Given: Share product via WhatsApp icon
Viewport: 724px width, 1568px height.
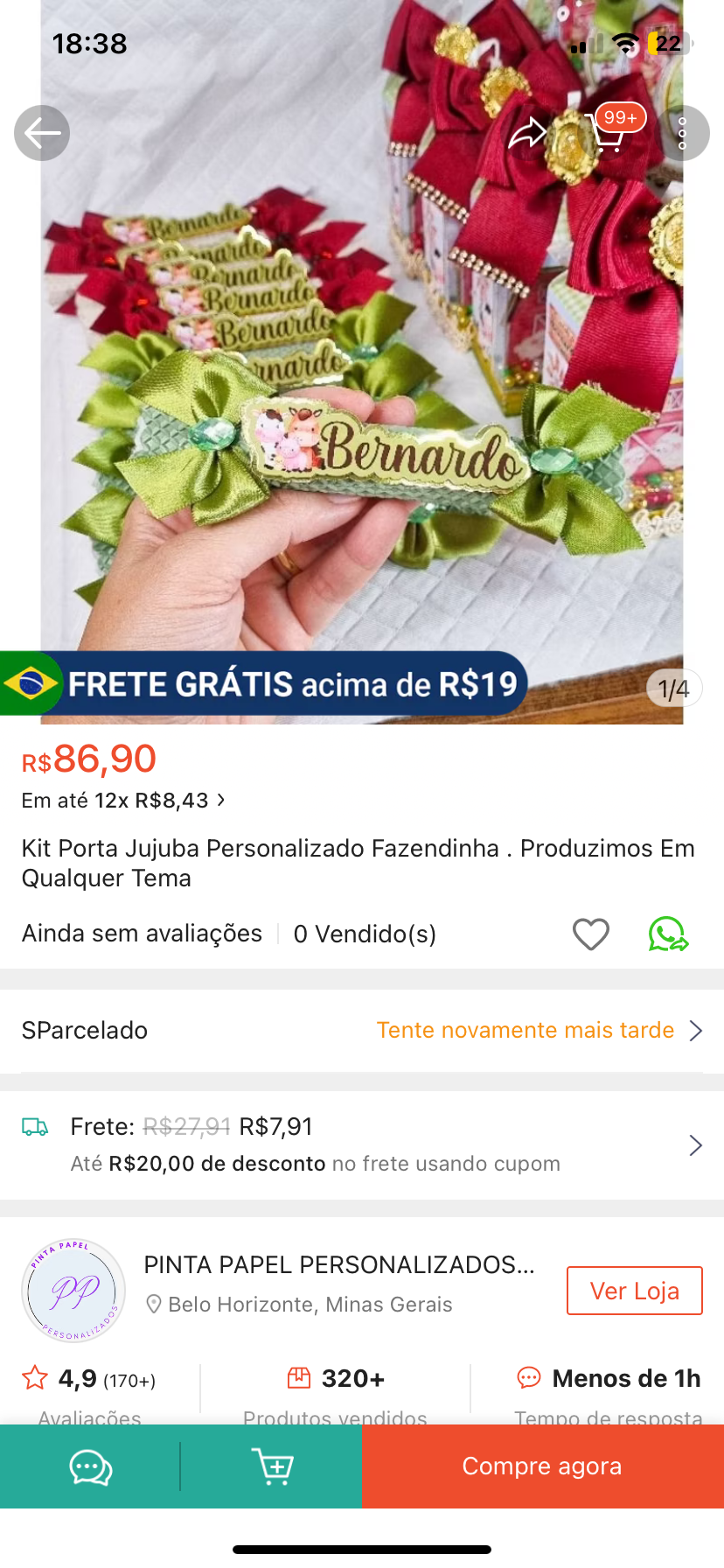Looking at the screenshot, I should coord(668,934).
